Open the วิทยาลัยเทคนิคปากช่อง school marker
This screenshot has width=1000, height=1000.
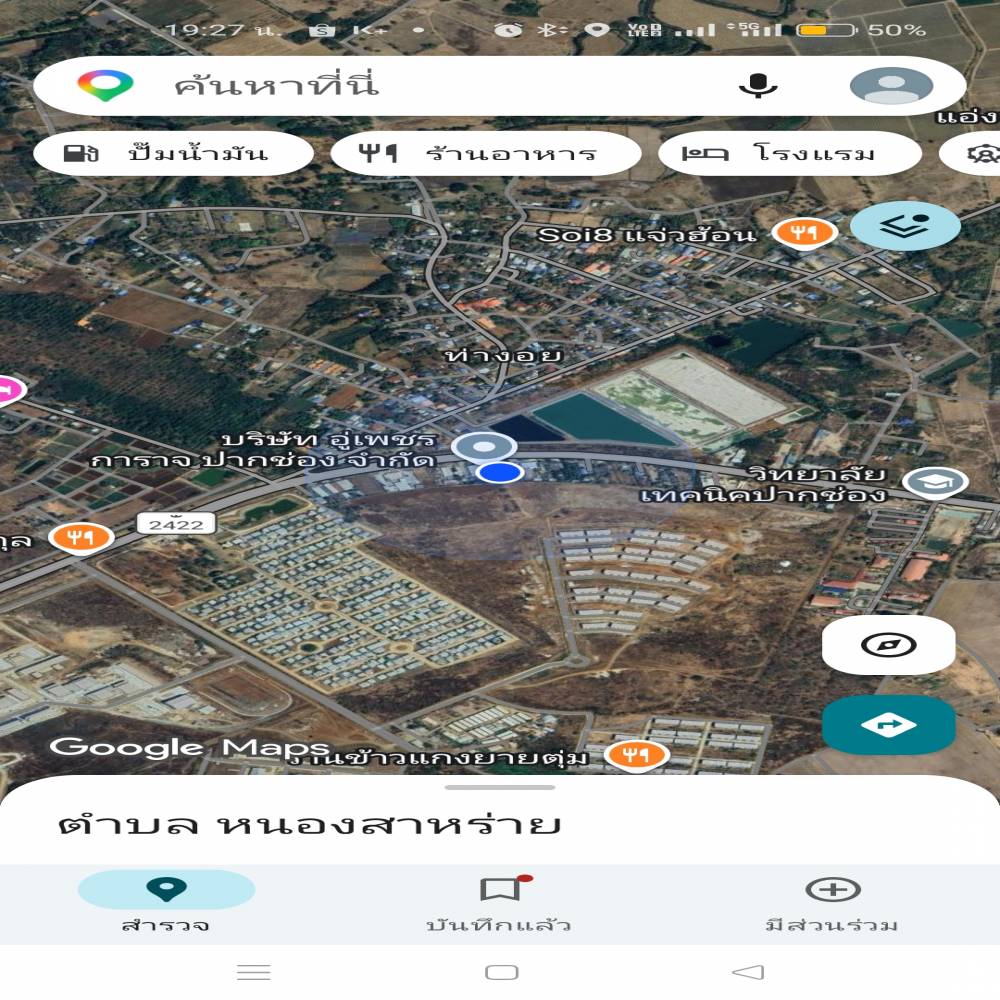(x=935, y=482)
